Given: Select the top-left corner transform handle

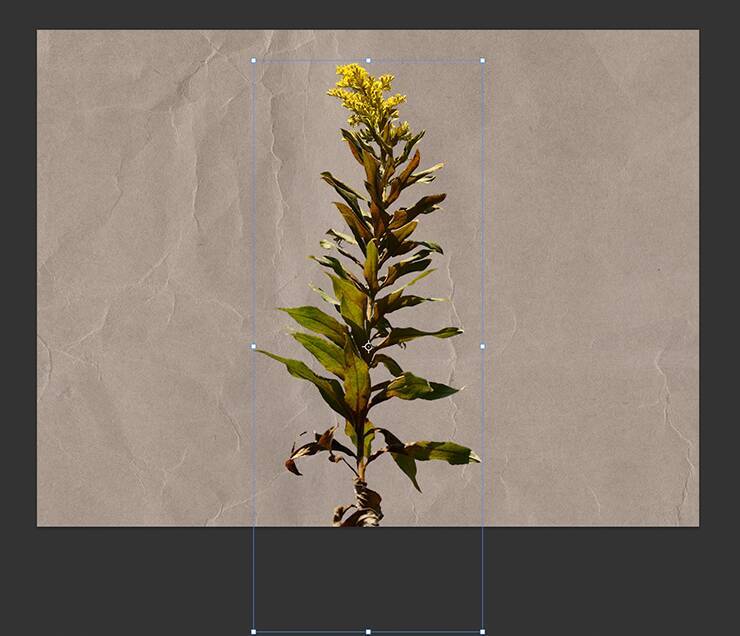Looking at the screenshot, I should pos(253,60).
